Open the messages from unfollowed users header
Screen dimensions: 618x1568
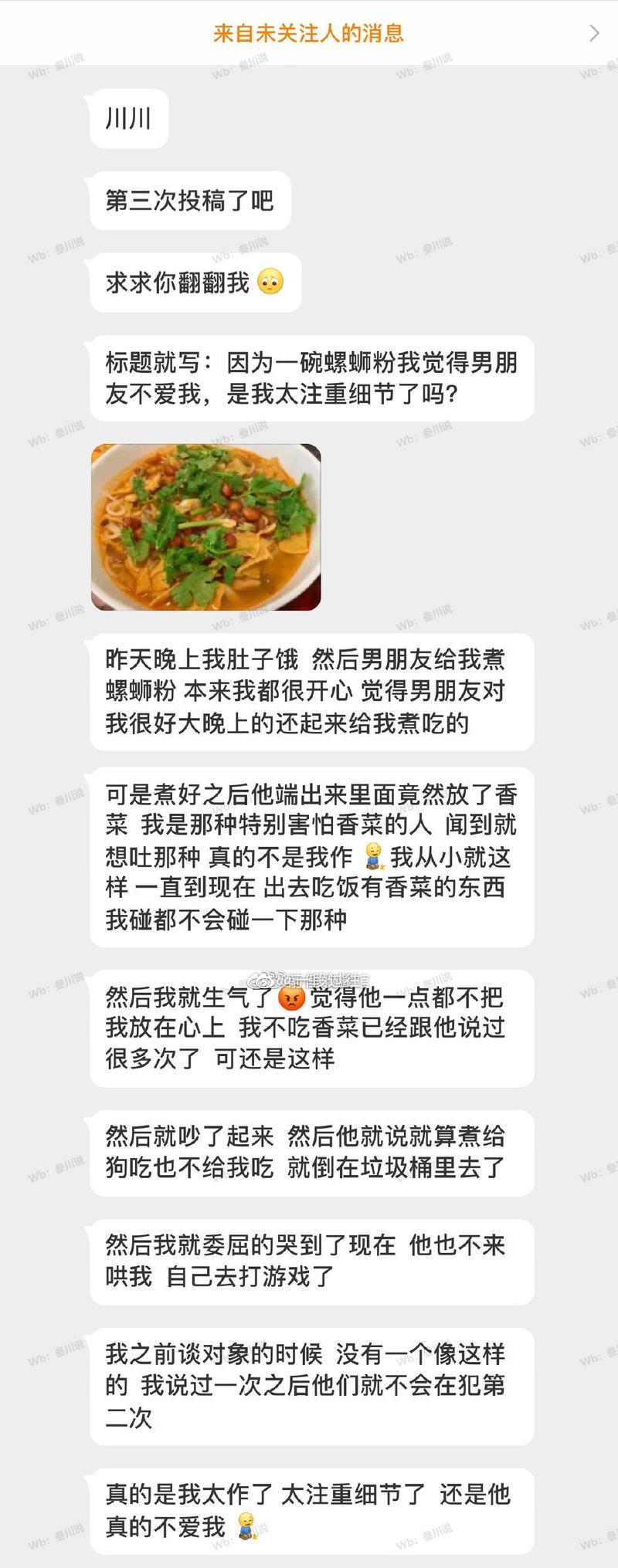[x=309, y=33]
